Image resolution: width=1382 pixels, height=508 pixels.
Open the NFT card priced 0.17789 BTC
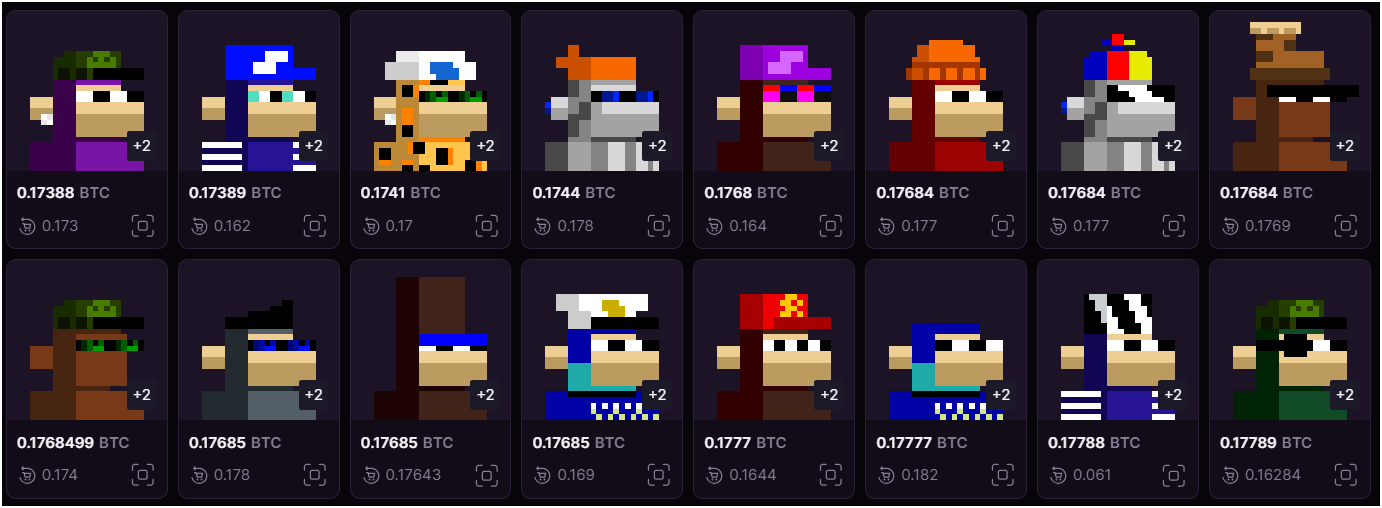tap(1290, 349)
